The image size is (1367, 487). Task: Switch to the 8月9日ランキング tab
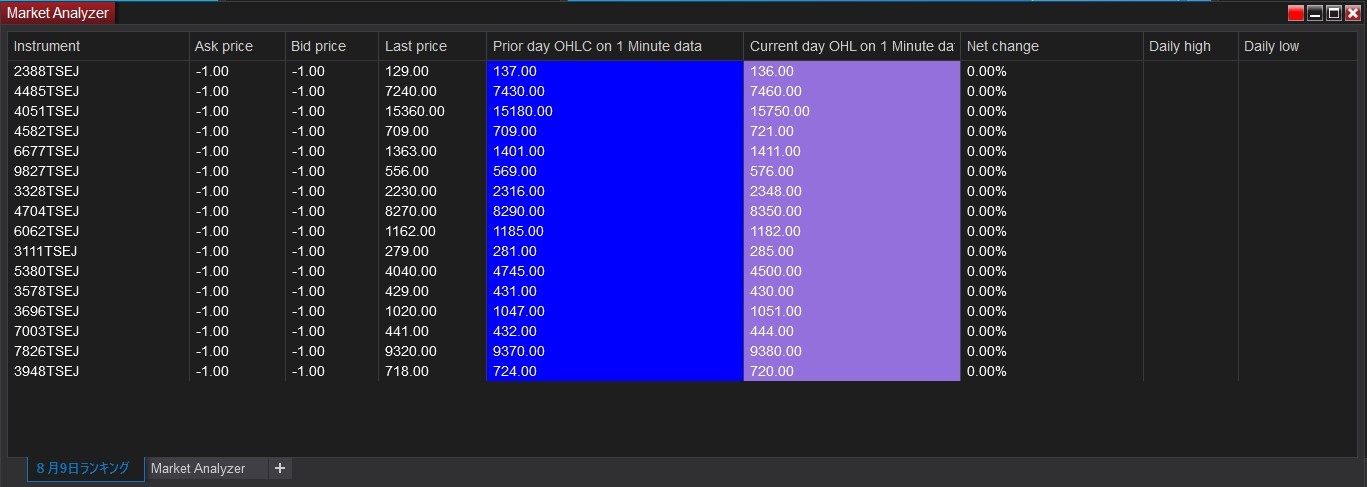pyautogui.click(x=83, y=468)
